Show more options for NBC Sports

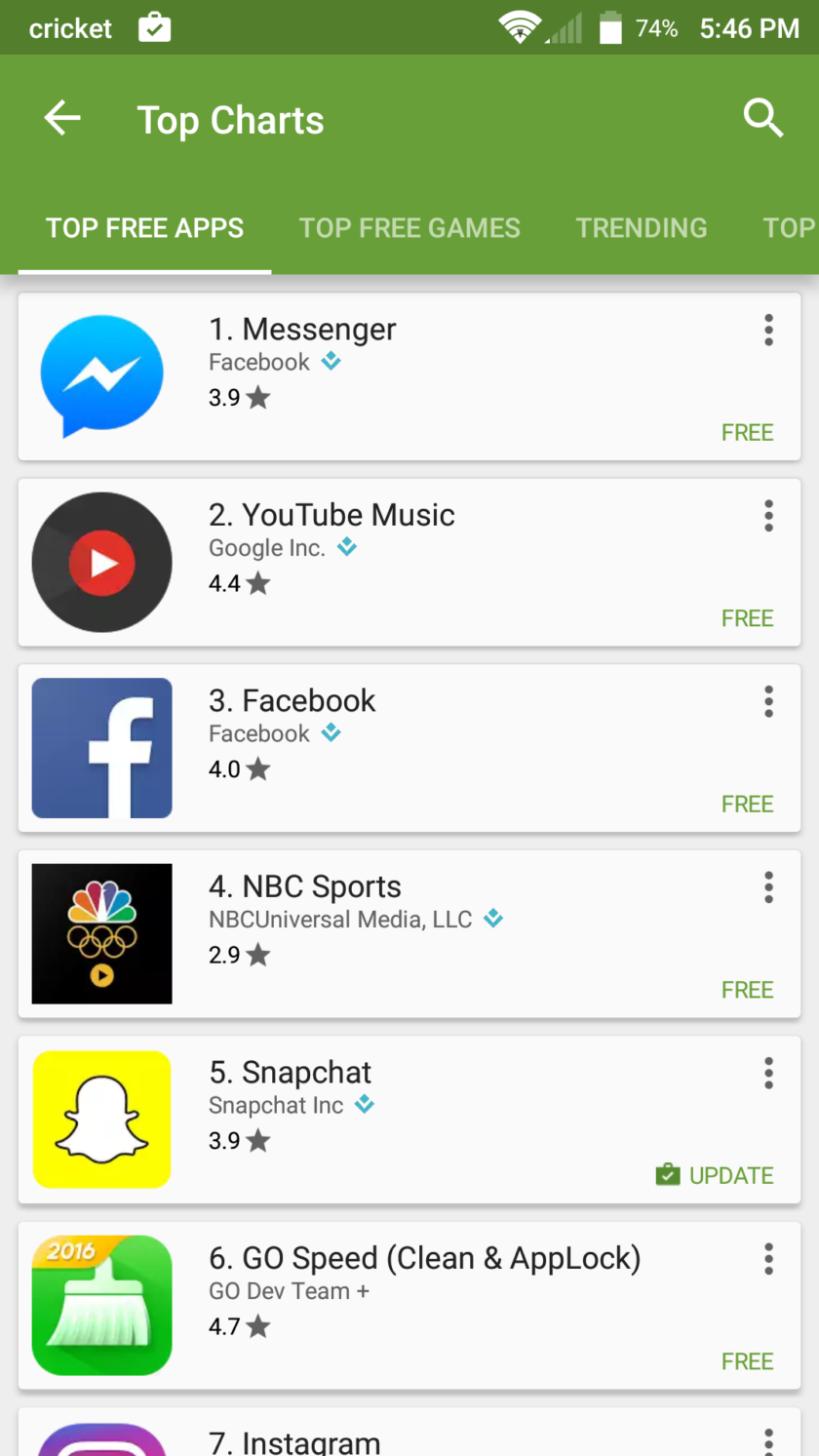(x=768, y=887)
